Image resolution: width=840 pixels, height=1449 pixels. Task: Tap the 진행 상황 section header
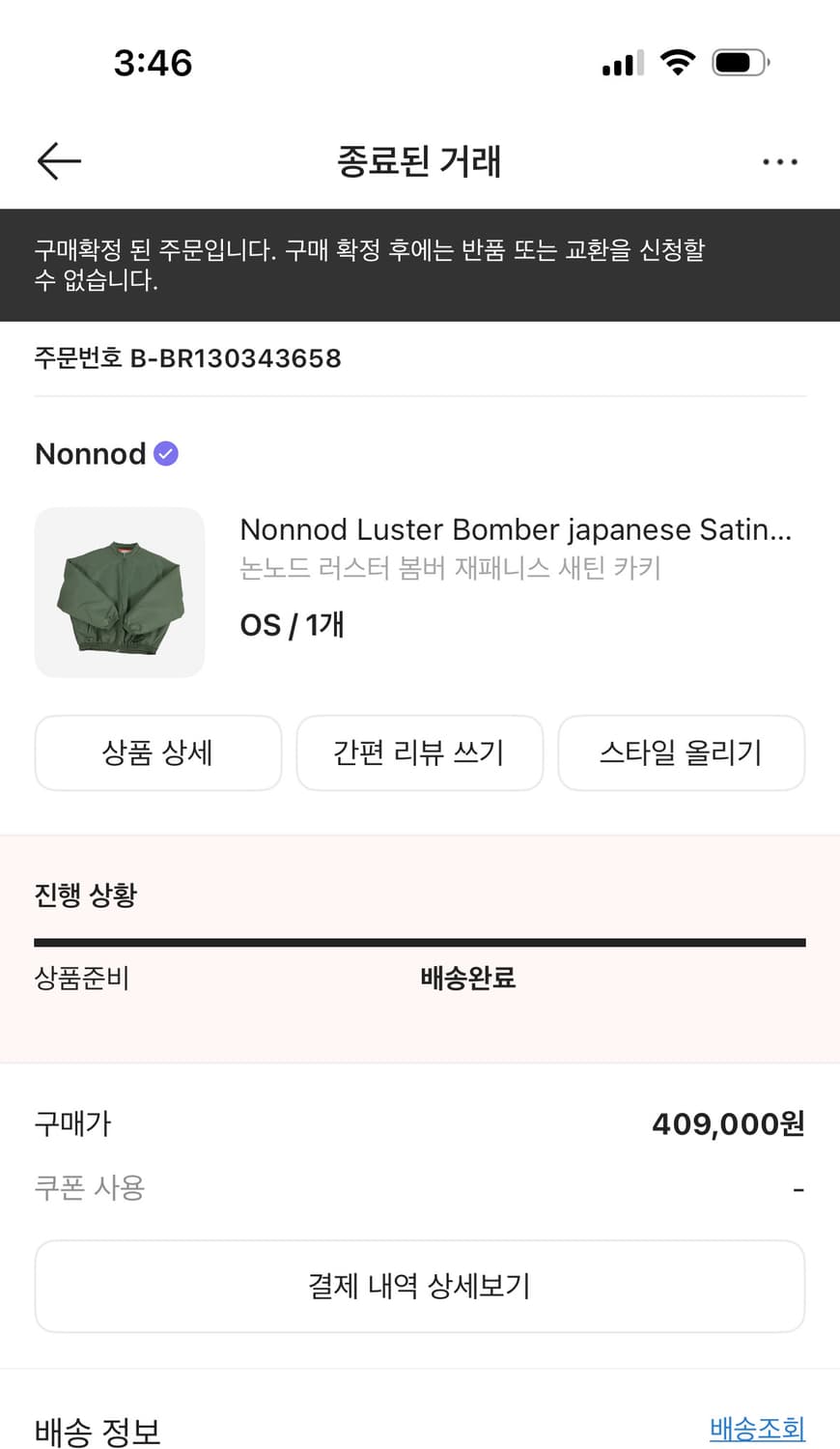86,895
